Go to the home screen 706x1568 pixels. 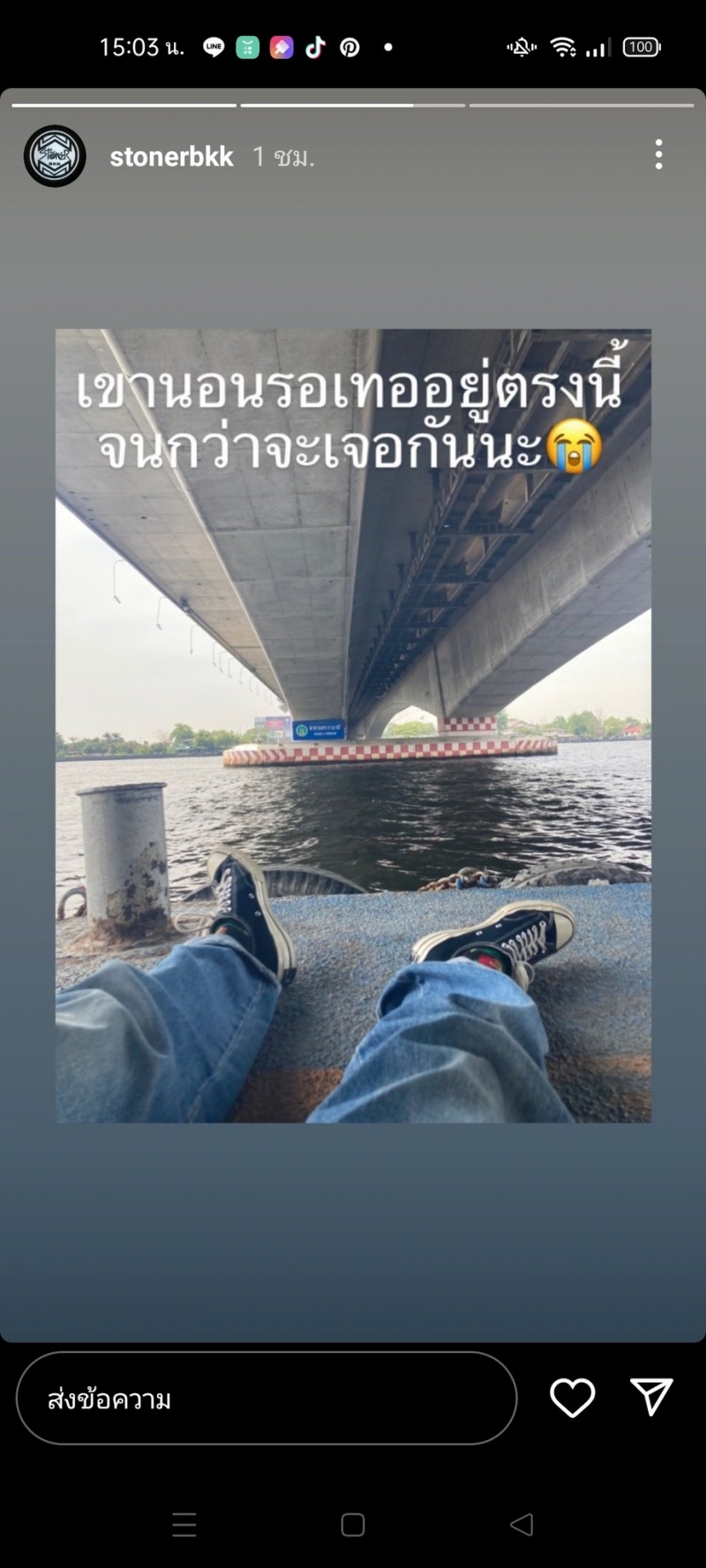(353, 1524)
